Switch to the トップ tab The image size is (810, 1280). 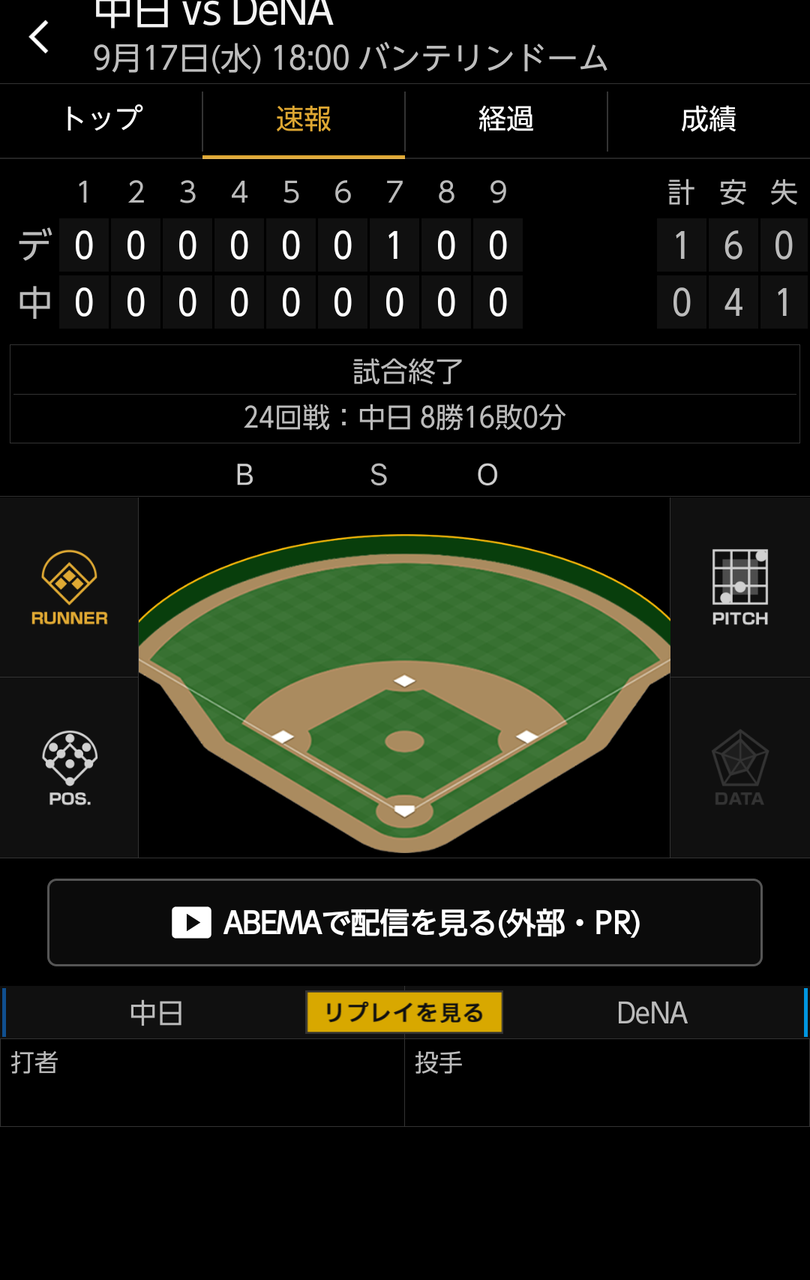101,120
